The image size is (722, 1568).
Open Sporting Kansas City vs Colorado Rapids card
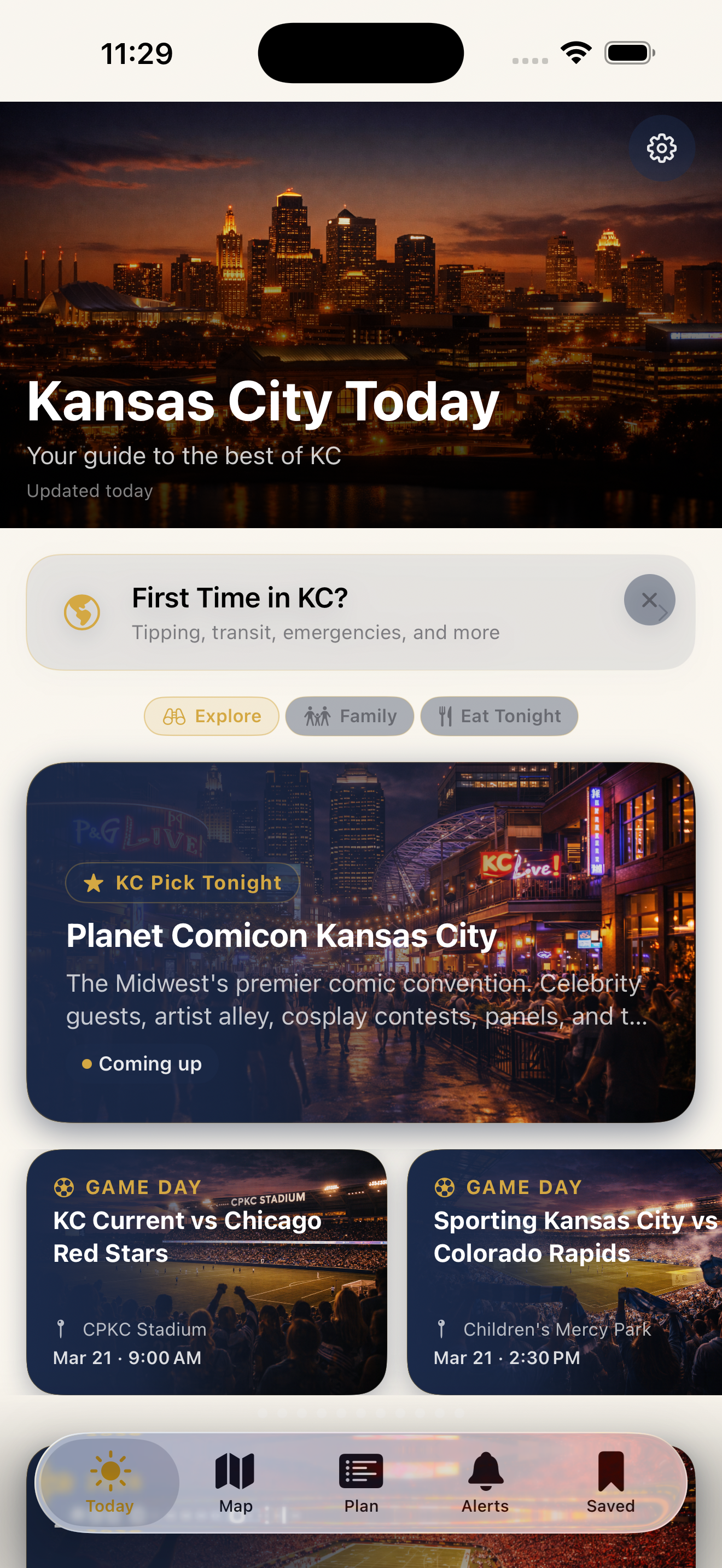click(x=564, y=1272)
